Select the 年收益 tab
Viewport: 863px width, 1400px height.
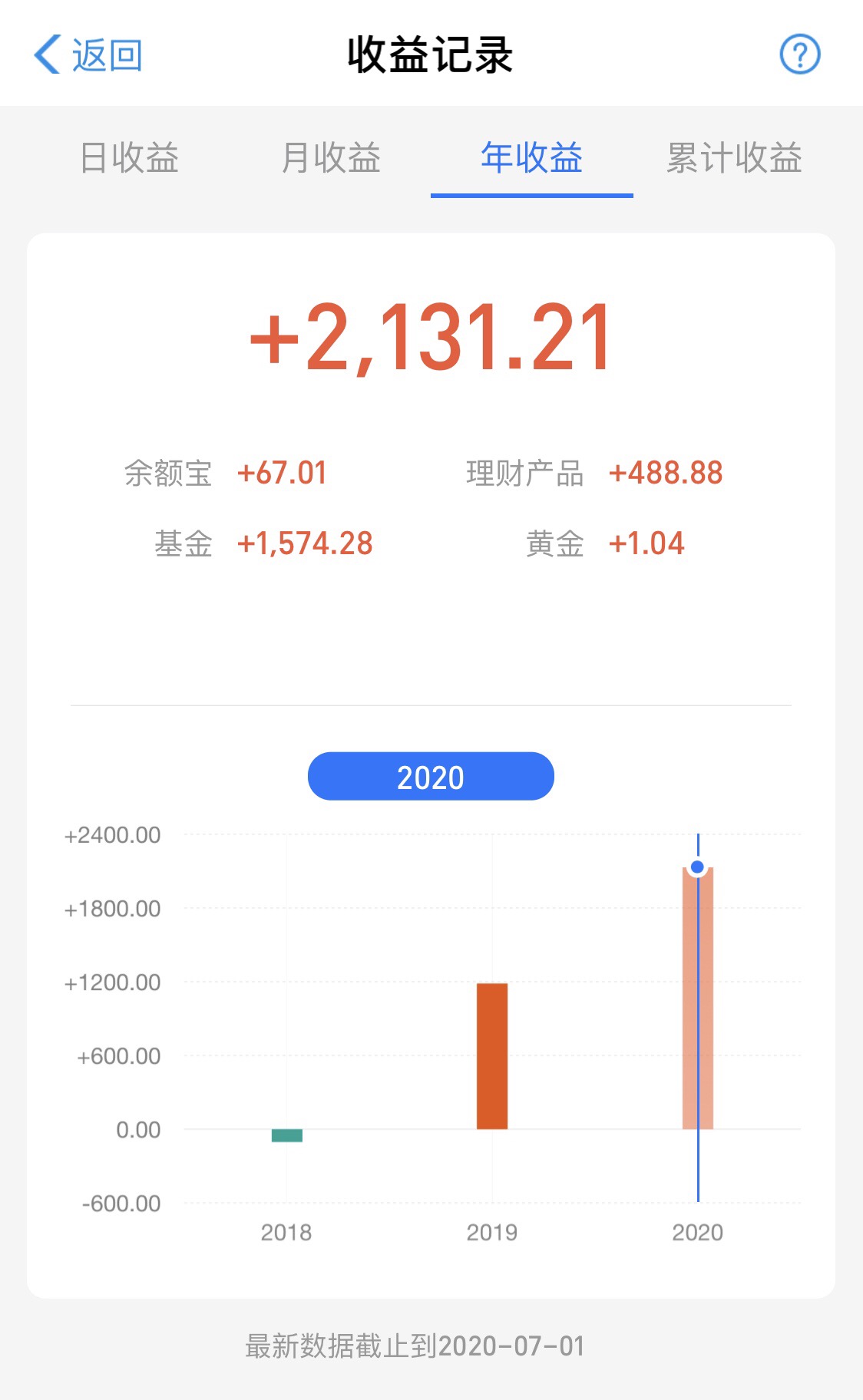tap(531, 158)
